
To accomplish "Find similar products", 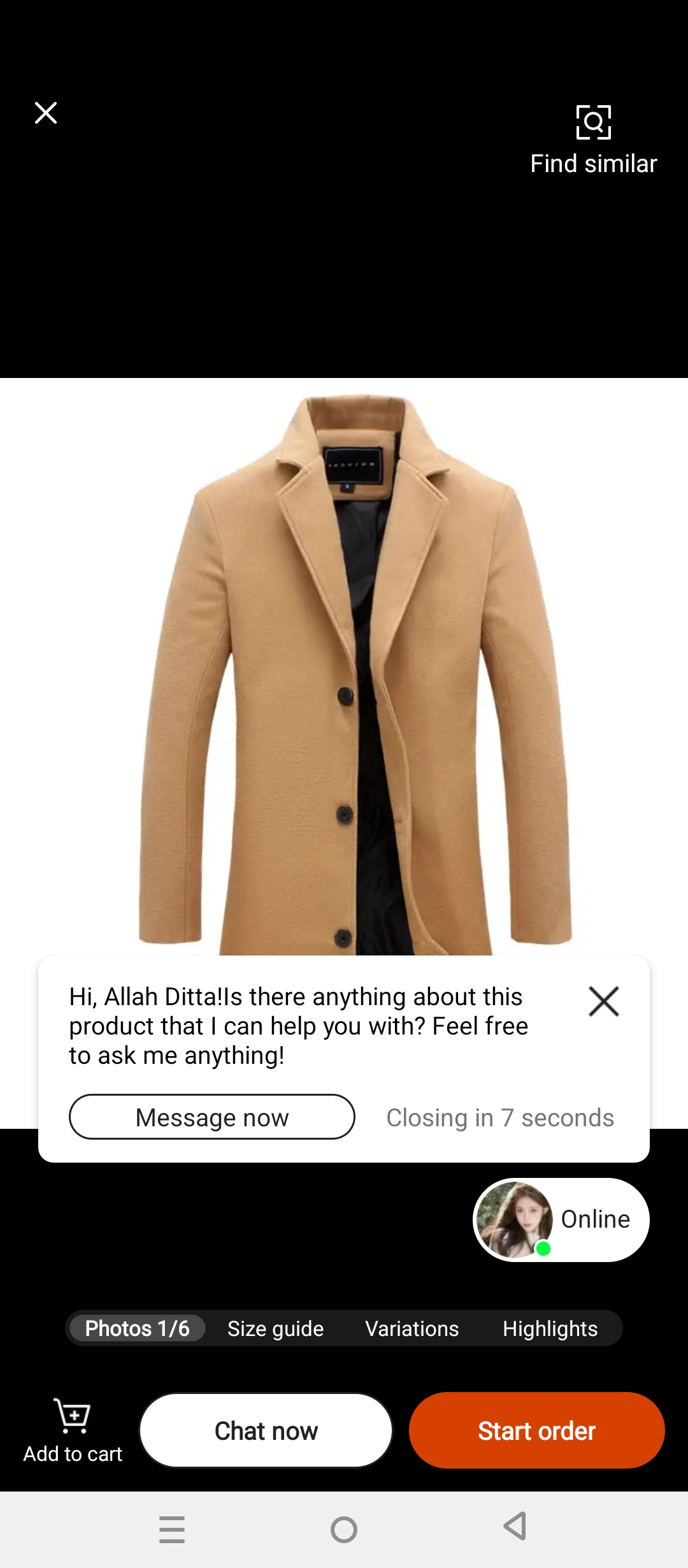I will (593, 138).
